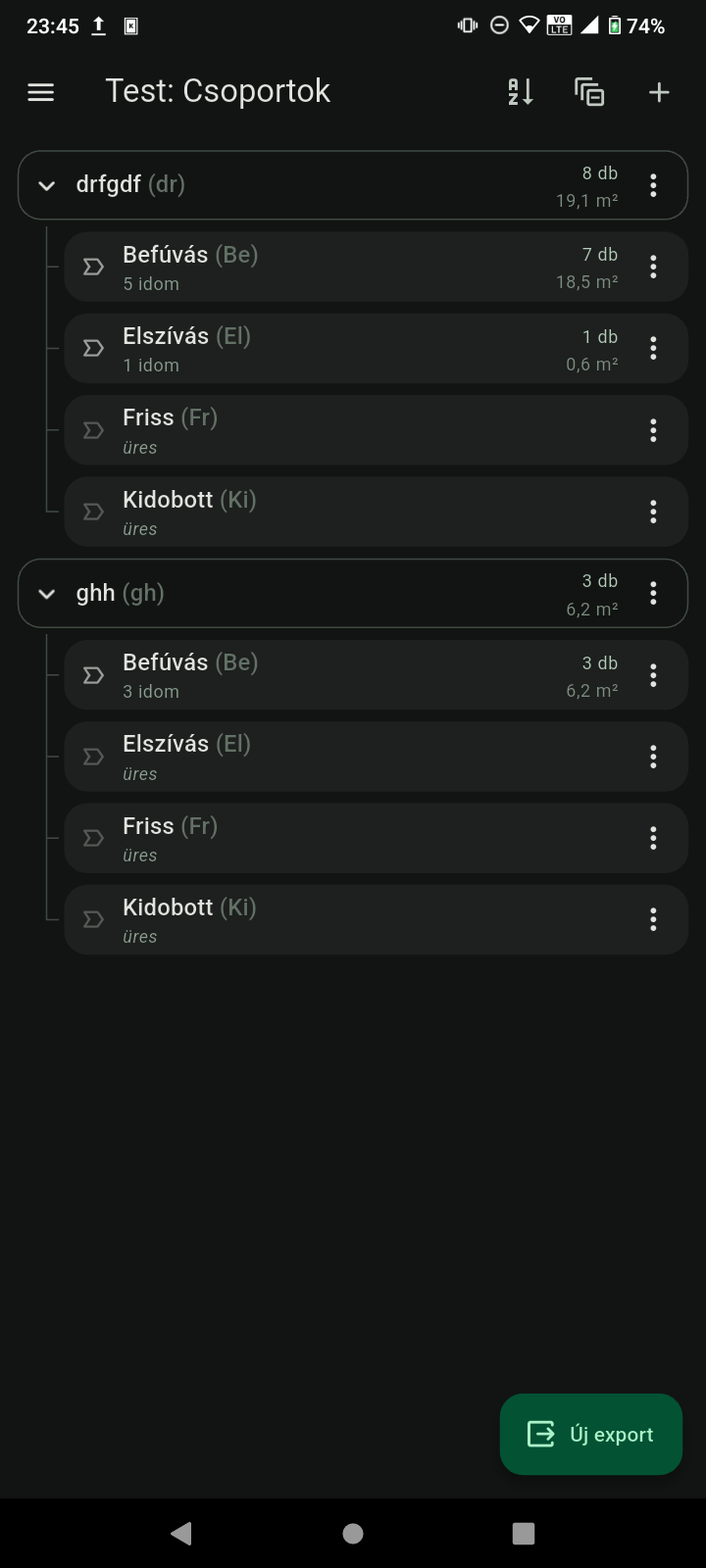
Task: Add a new group with plus icon
Action: (659, 92)
